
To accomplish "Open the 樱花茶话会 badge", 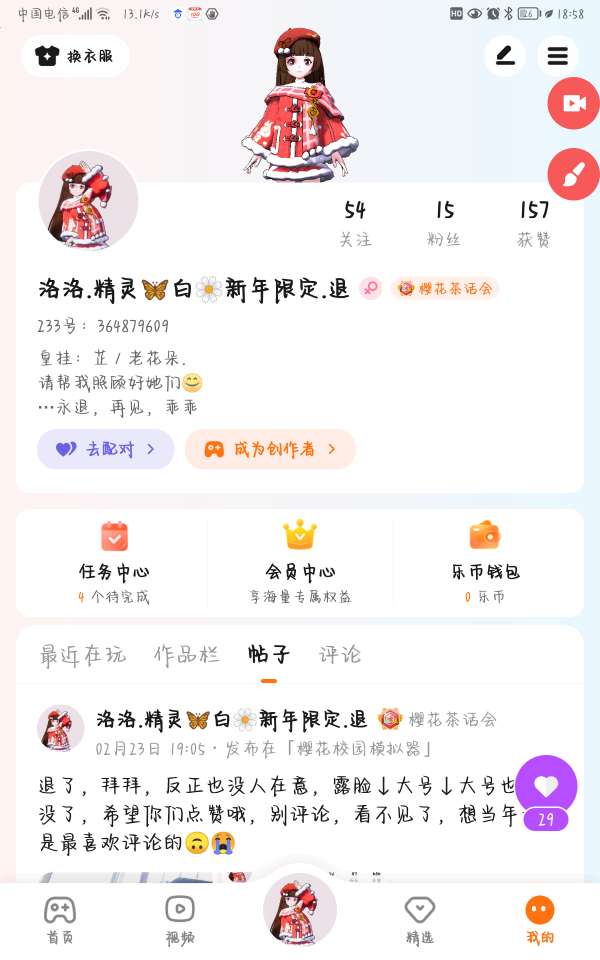I will pyautogui.click(x=445, y=289).
